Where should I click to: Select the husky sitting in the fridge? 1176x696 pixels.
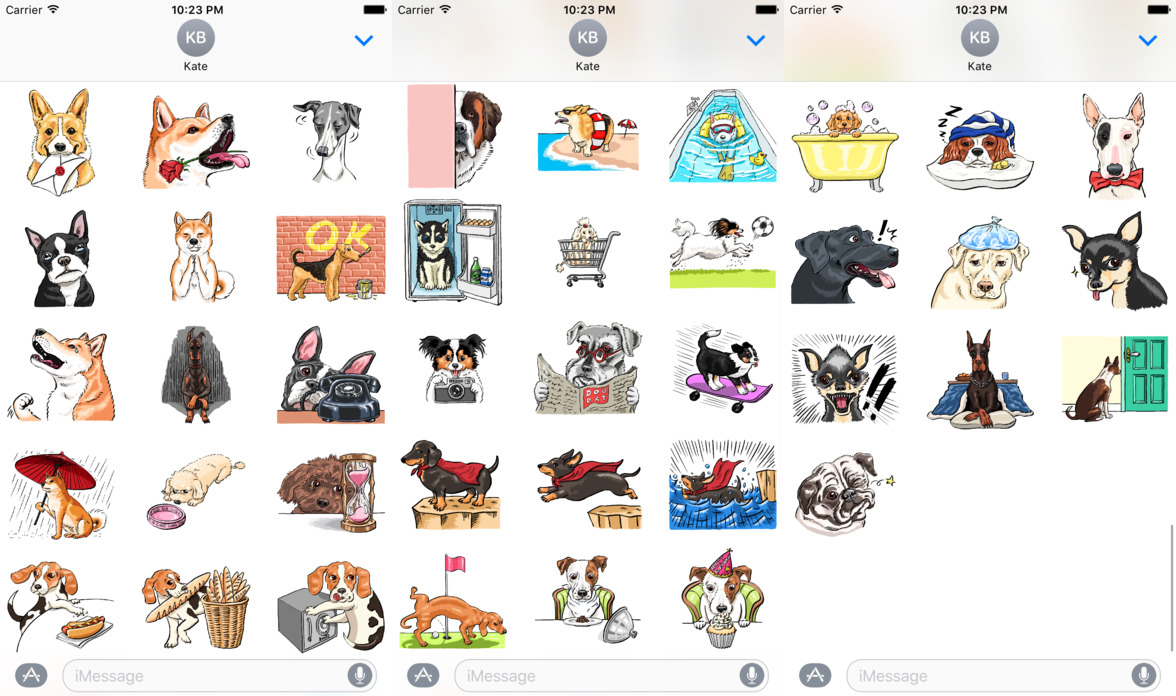pyautogui.click(x=452, y=252)
